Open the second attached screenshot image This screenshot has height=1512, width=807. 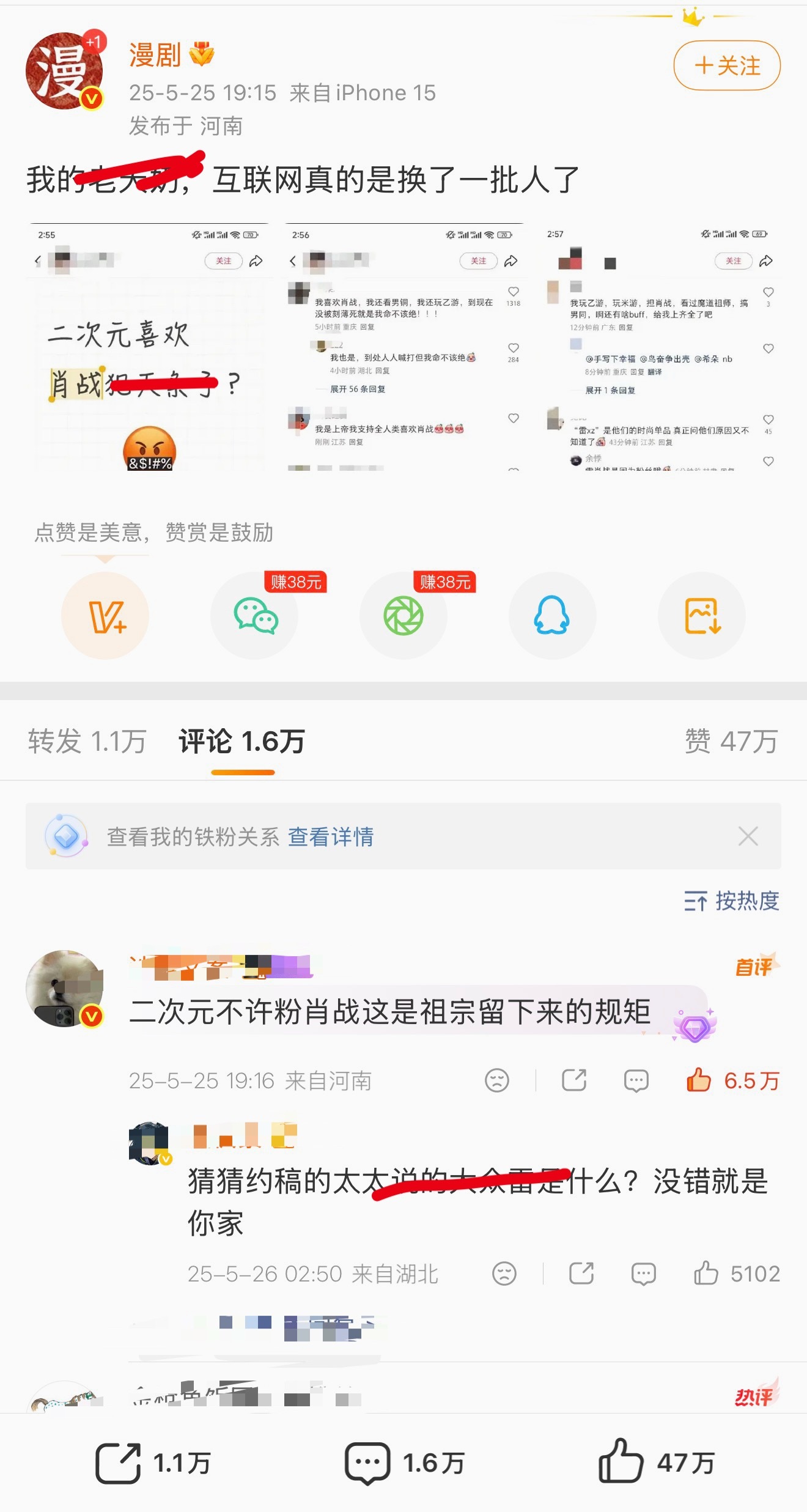pos(404,347)
